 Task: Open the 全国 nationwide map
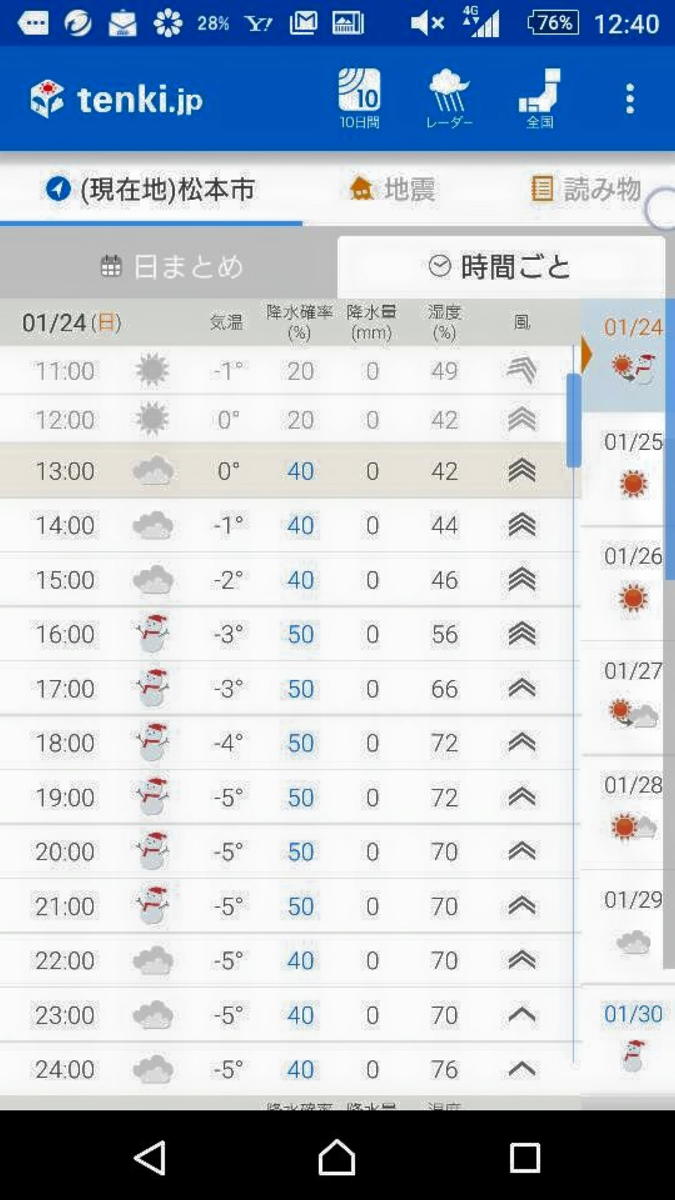[x=539, y=99]
